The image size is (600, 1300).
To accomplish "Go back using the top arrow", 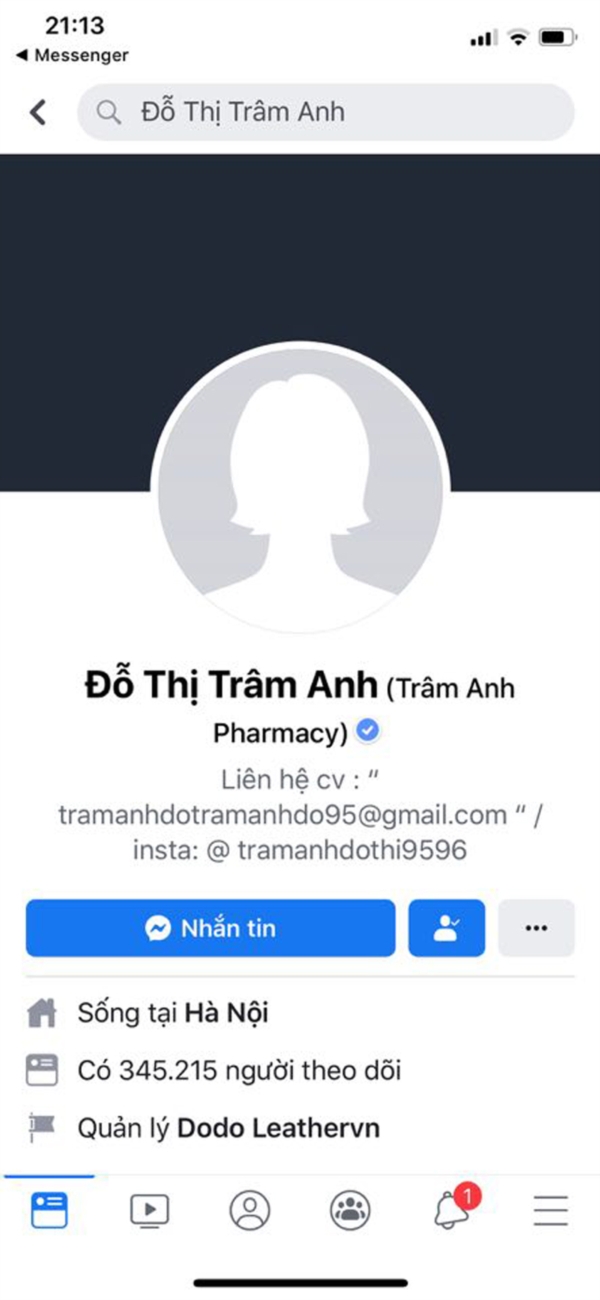I will [x=38, y=112].
